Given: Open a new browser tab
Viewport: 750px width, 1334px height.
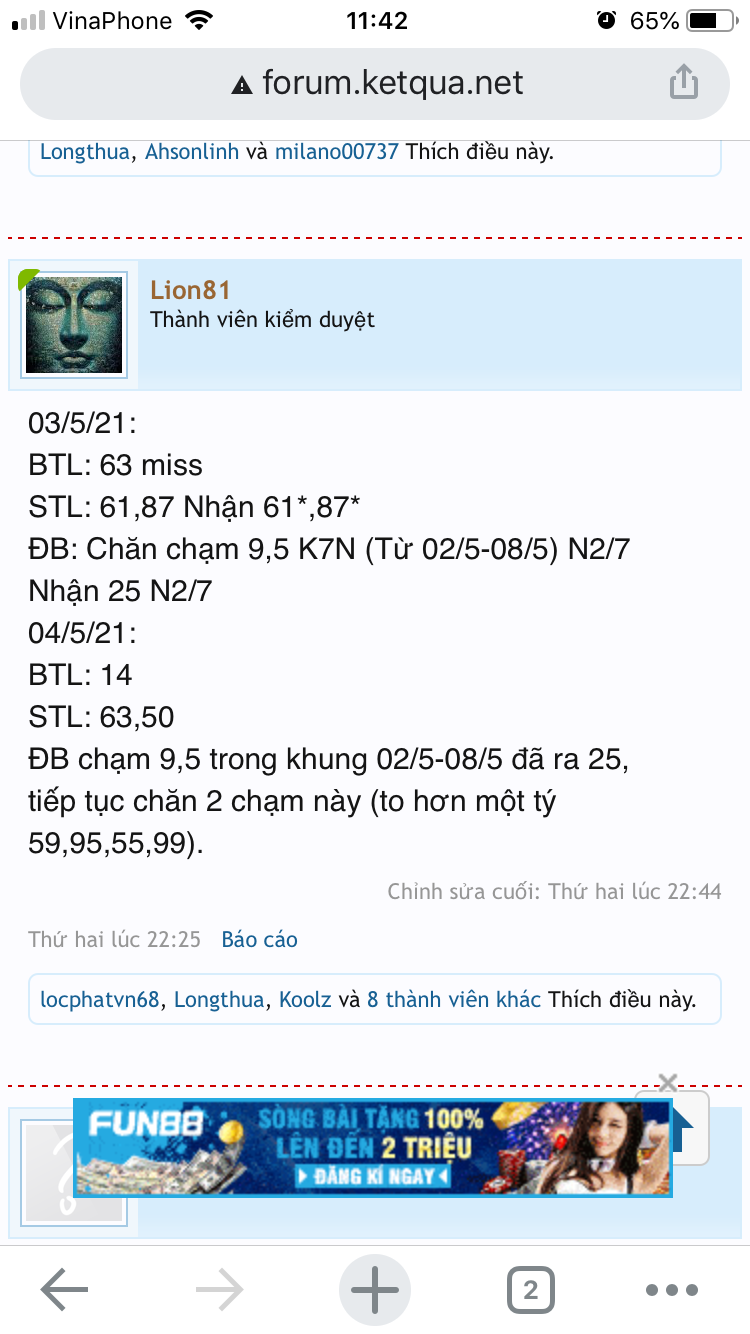Looking at the screenshot, I should [x=375, y=1290].
